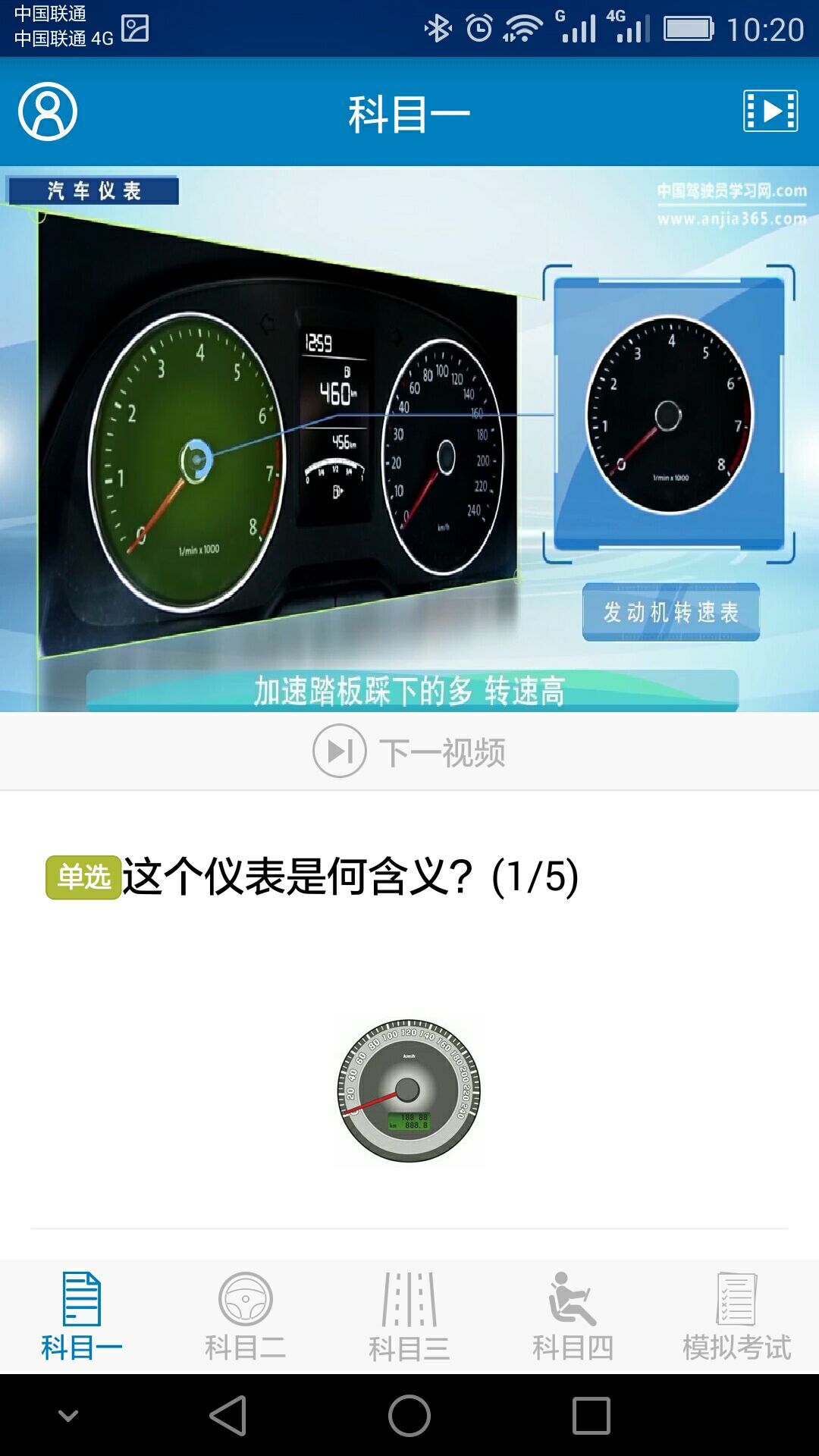This screenshot has width=819, height=1456.
Task: Switch to the 科目二 tab
Action: click(246, 1316)
